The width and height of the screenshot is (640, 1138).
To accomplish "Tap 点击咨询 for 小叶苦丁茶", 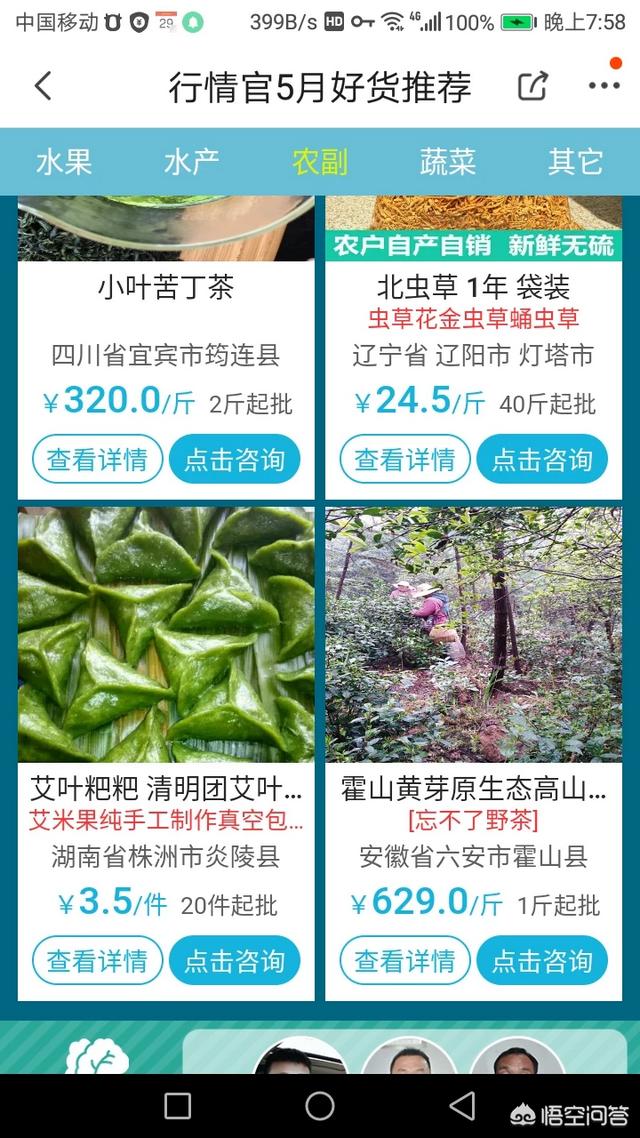I will pos(235,460).
